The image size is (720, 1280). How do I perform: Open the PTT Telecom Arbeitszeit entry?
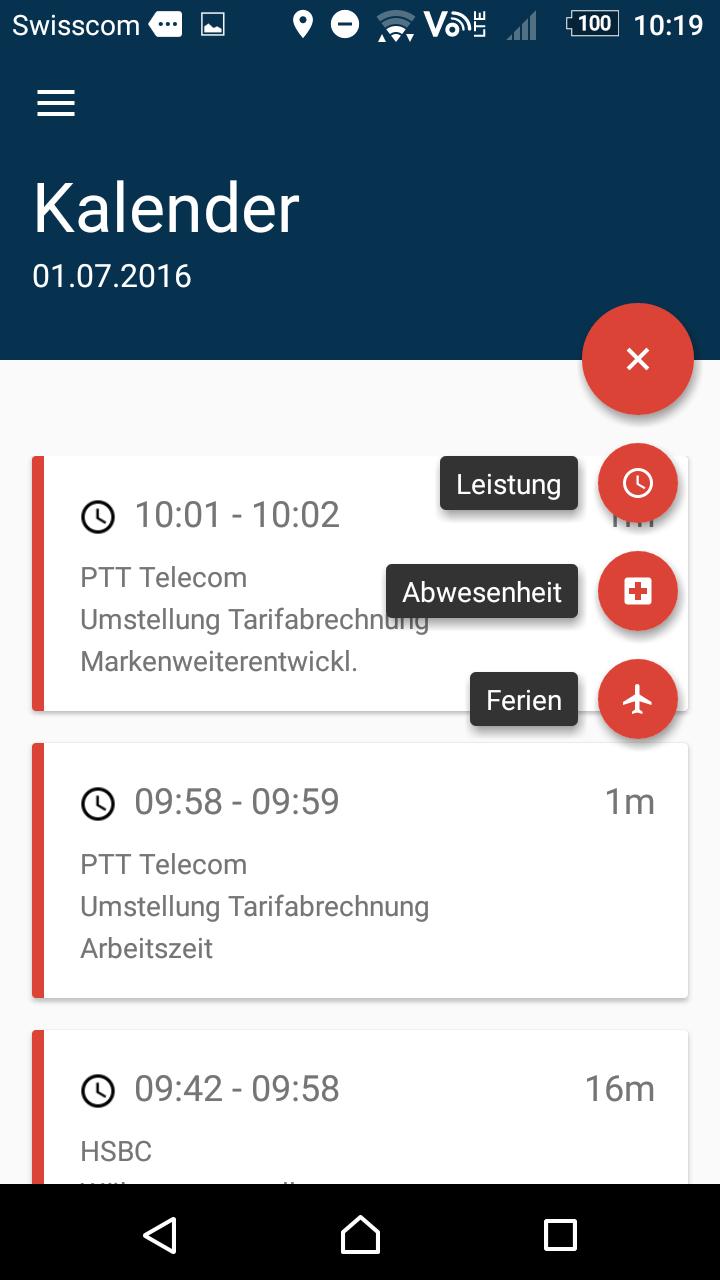tap(360, 870)
